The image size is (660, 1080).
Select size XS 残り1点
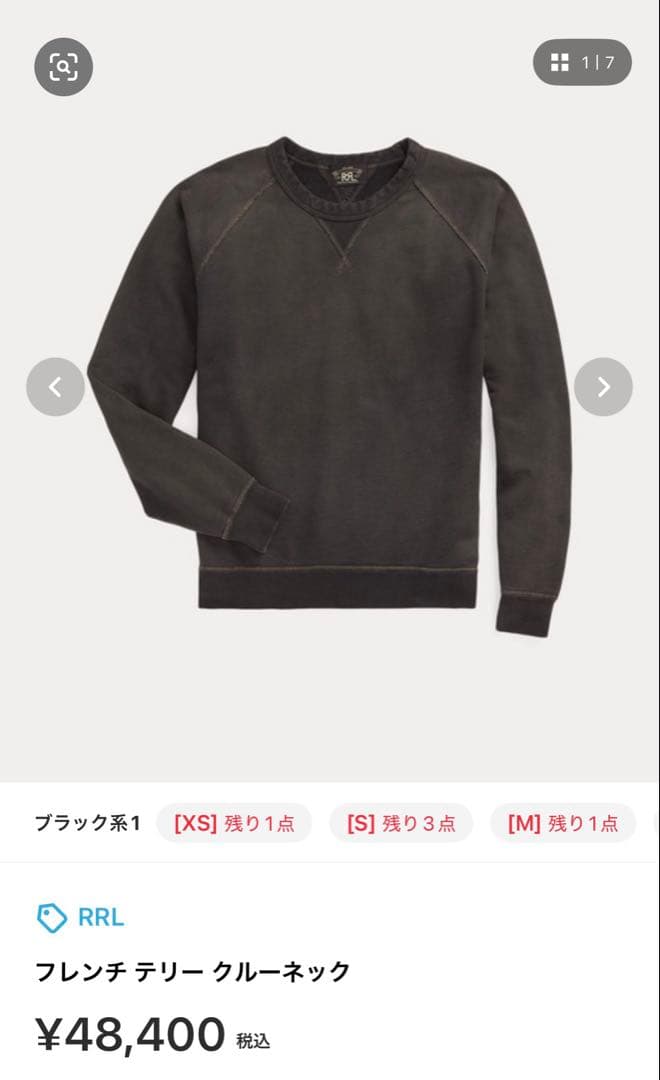pos(234,823)
